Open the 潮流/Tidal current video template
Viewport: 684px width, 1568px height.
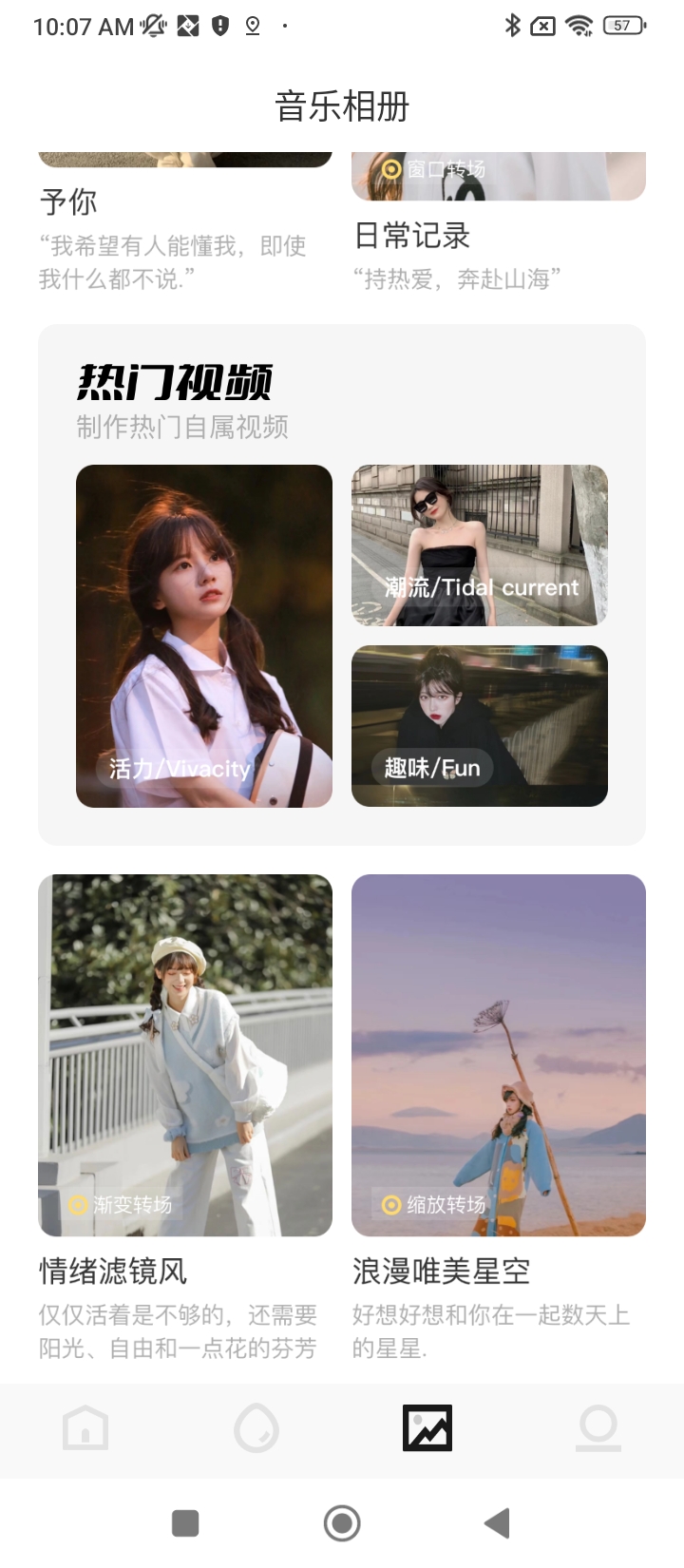(480, 545)
